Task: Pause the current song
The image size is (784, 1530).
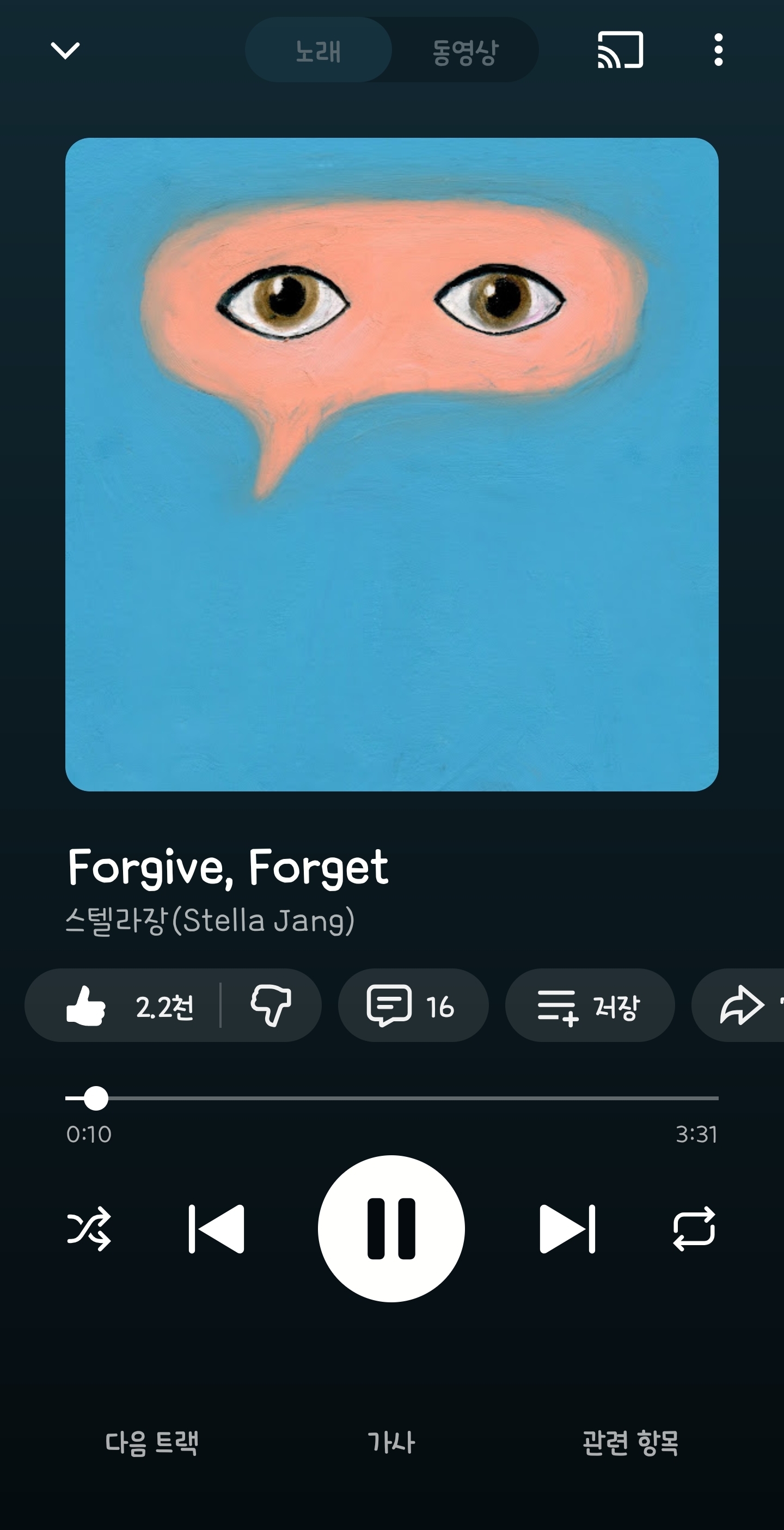Action: 391,1229
